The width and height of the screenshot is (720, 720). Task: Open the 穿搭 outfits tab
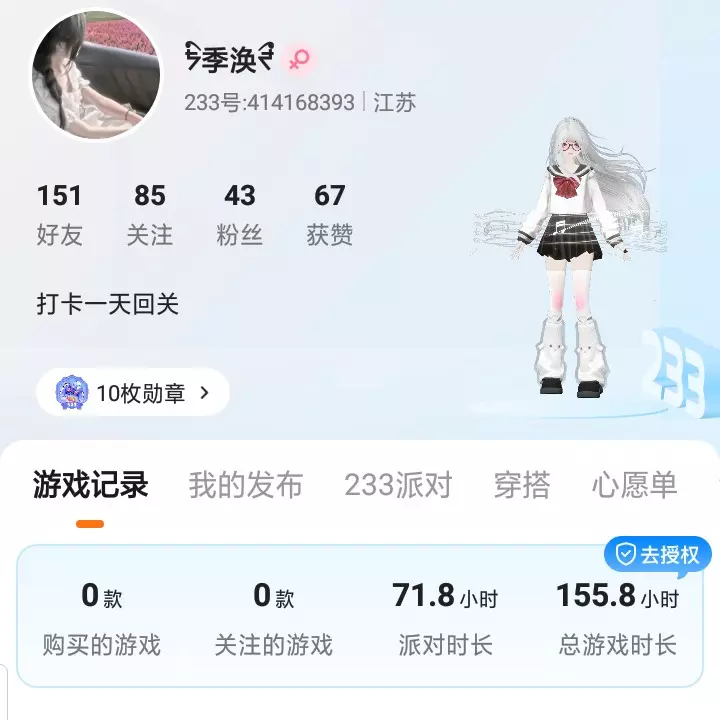point(521,486)
